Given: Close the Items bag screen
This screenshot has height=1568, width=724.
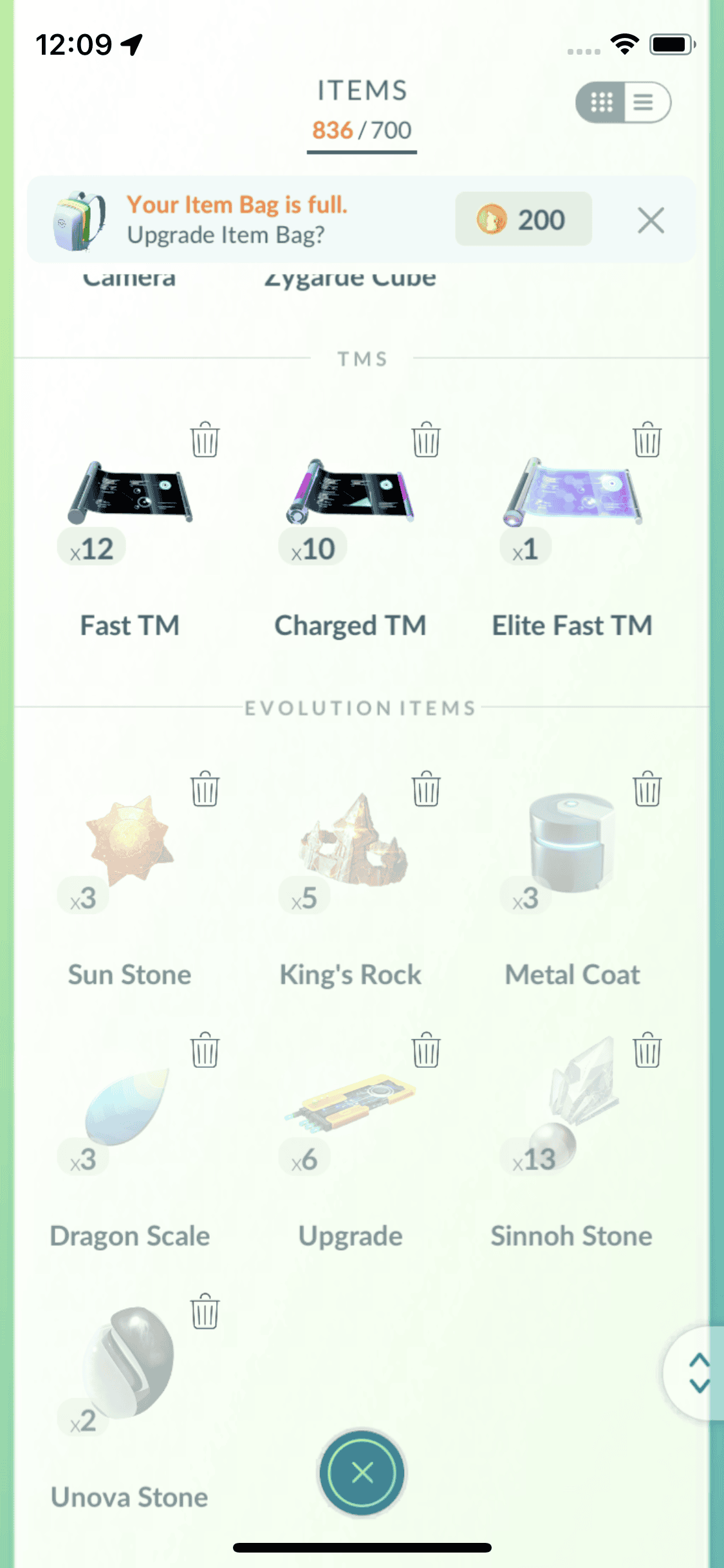Looking at the screenshot, I should [x=362, y=1472].
